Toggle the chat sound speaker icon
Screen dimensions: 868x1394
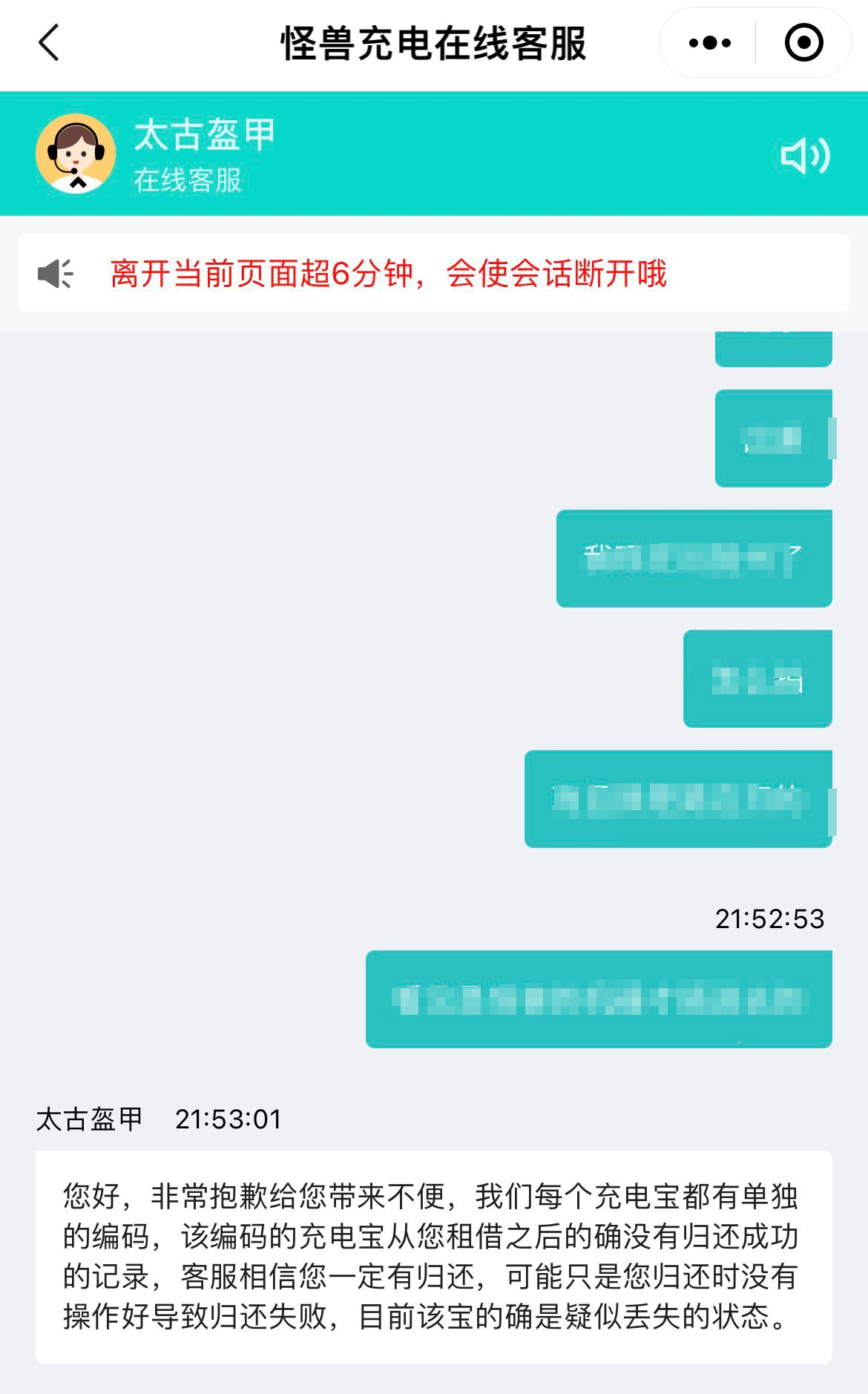[805, 155]
